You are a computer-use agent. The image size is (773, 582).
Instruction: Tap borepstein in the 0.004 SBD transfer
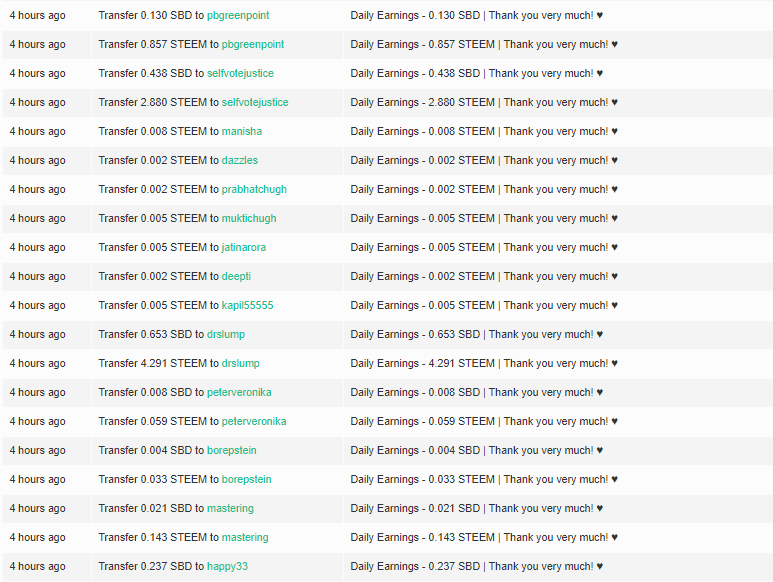(232, 450)
